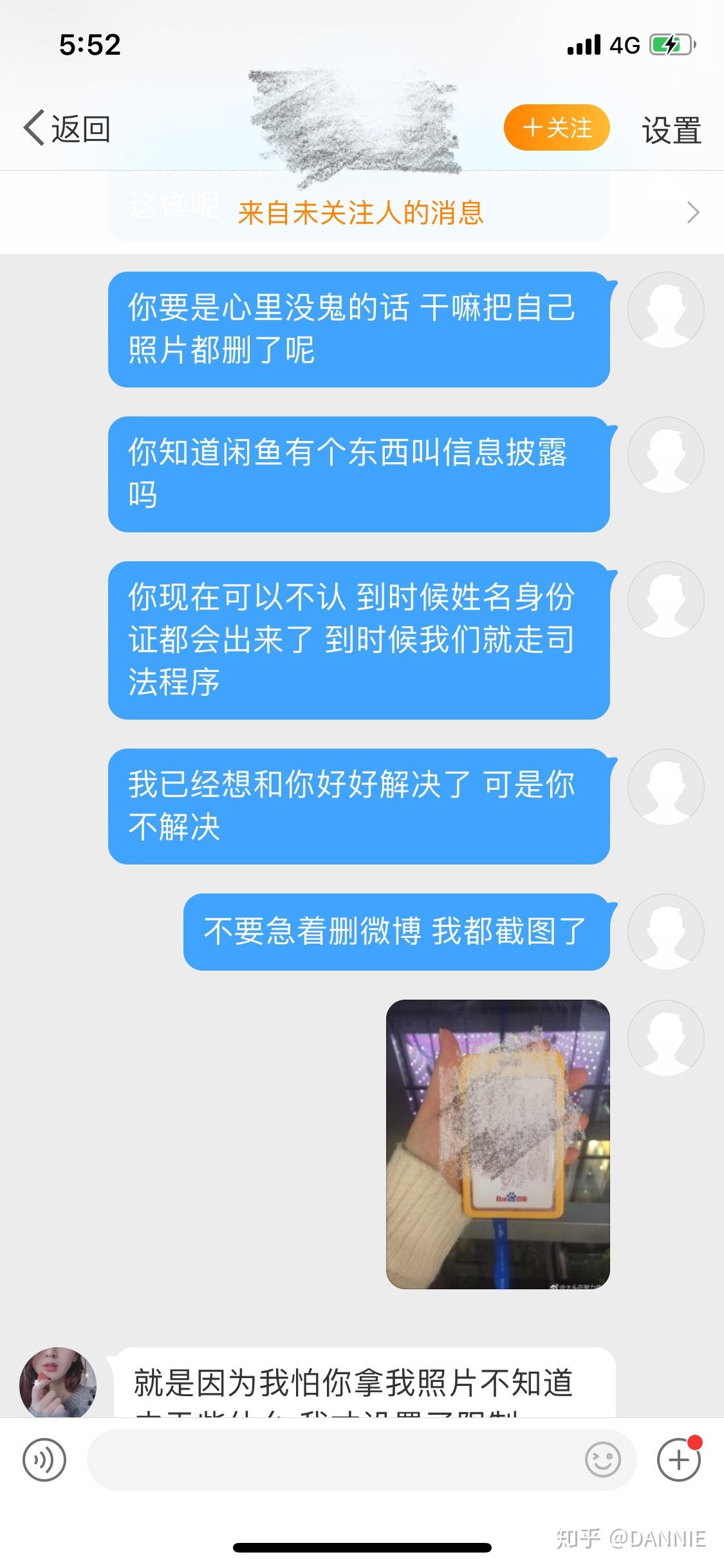The width and height of the screenshot is (724, 1568).
Task: Open your avatar beside 你要是心里没鬼的话 message
Action: pos(665,310)
